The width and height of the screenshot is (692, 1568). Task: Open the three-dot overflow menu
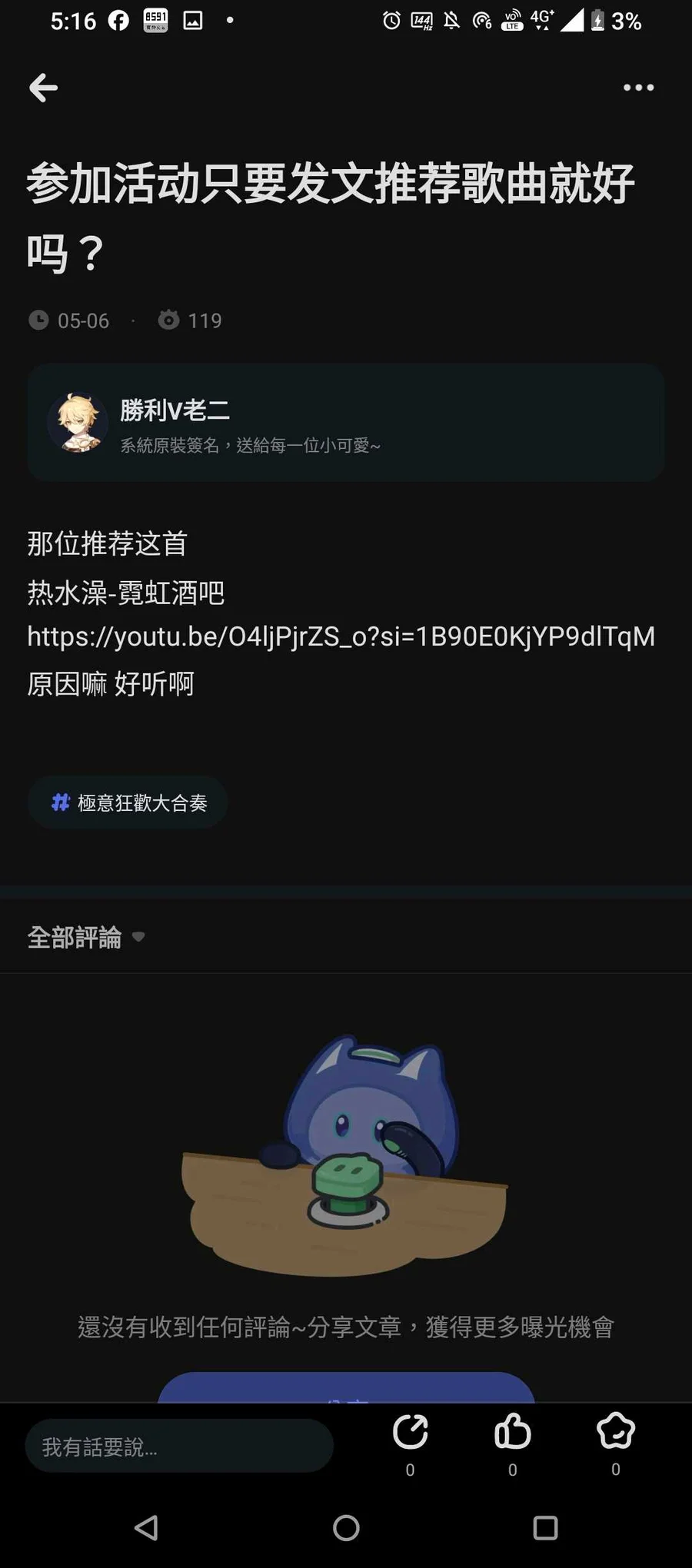[638, 88]
